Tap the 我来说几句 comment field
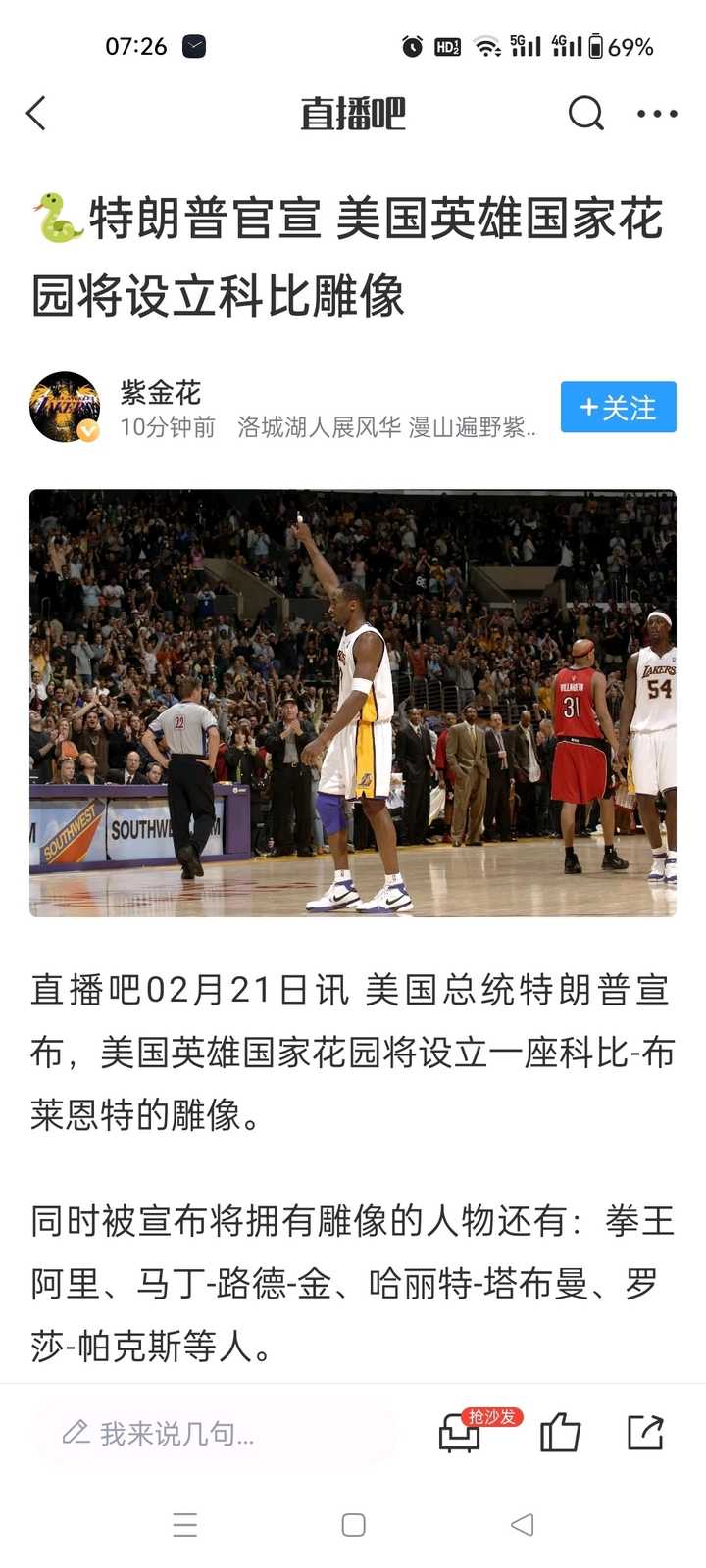This screenshot has width=706, height=1568. click(x=216, y=1434)
